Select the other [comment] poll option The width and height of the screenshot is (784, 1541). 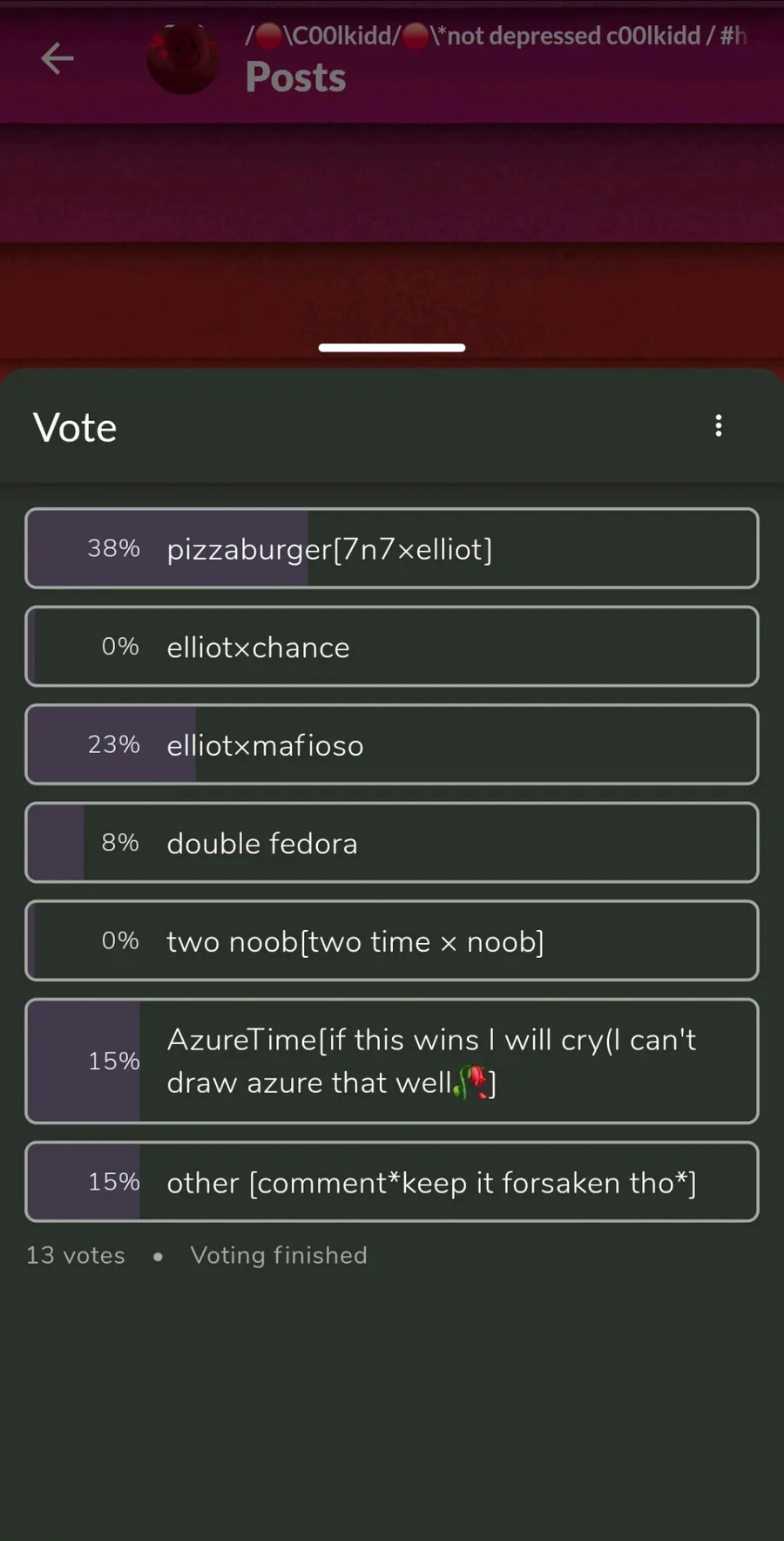(x=392, y=1182)
